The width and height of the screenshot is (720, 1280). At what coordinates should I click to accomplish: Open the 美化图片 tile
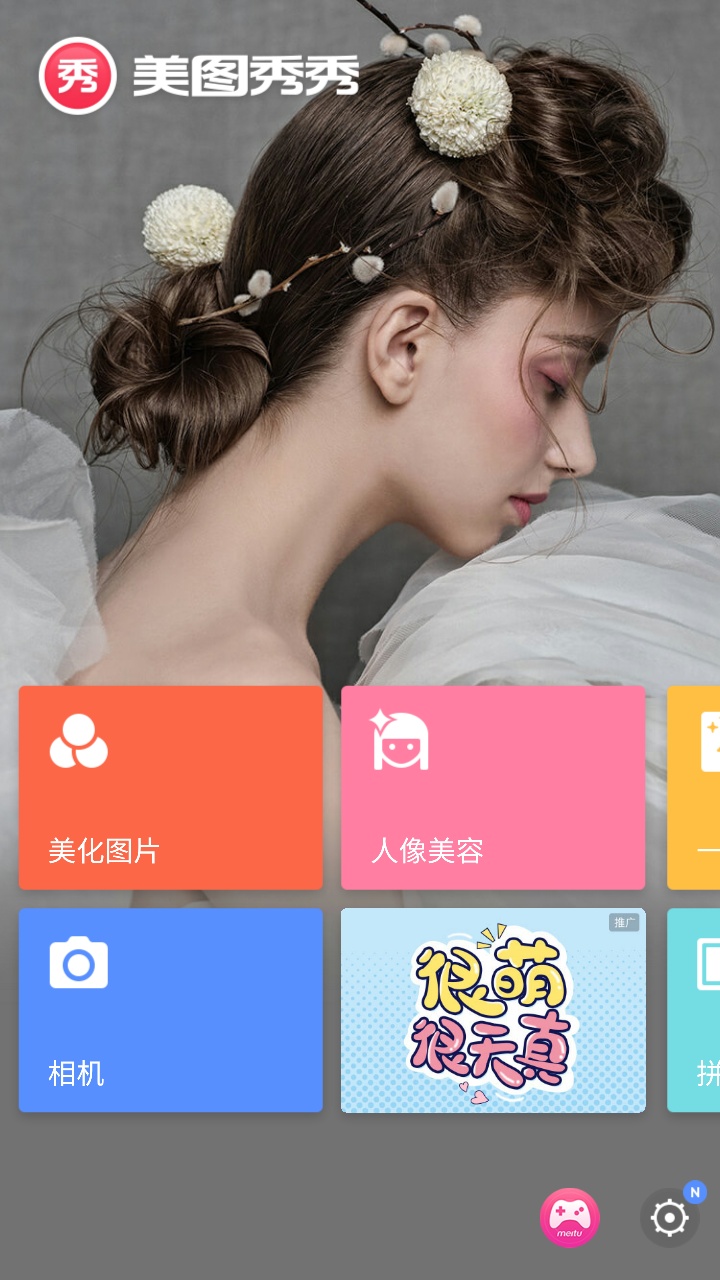pyautogui.click(x=171, y=788)
